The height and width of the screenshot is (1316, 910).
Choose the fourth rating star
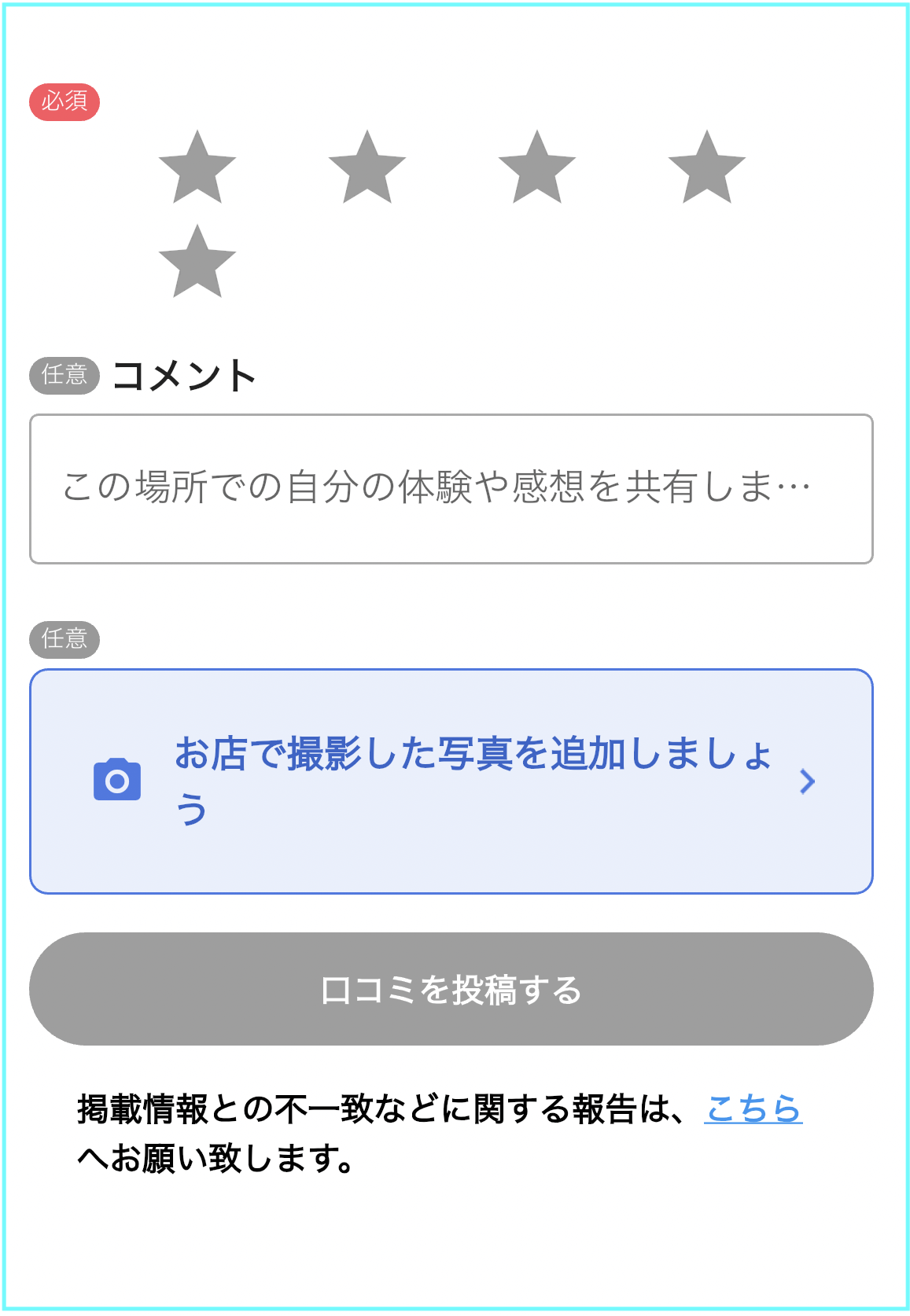(706, 169)
